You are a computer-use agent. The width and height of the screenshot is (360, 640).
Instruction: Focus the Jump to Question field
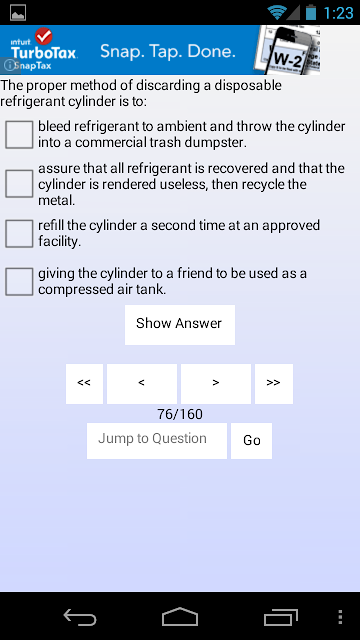(157, 440)
